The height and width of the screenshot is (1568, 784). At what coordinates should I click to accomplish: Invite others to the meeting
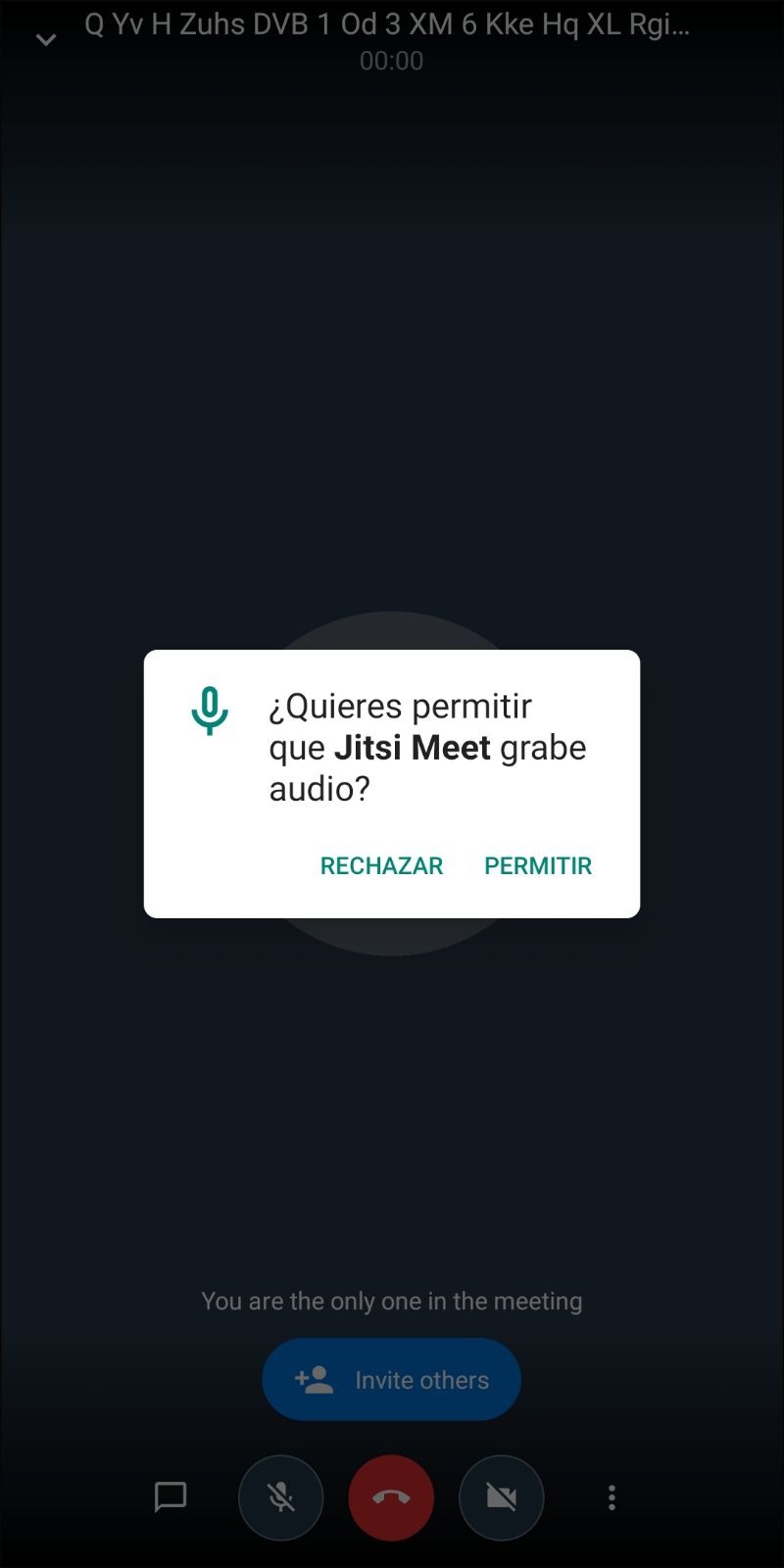pyautogui.click(x=391, y=1379)
